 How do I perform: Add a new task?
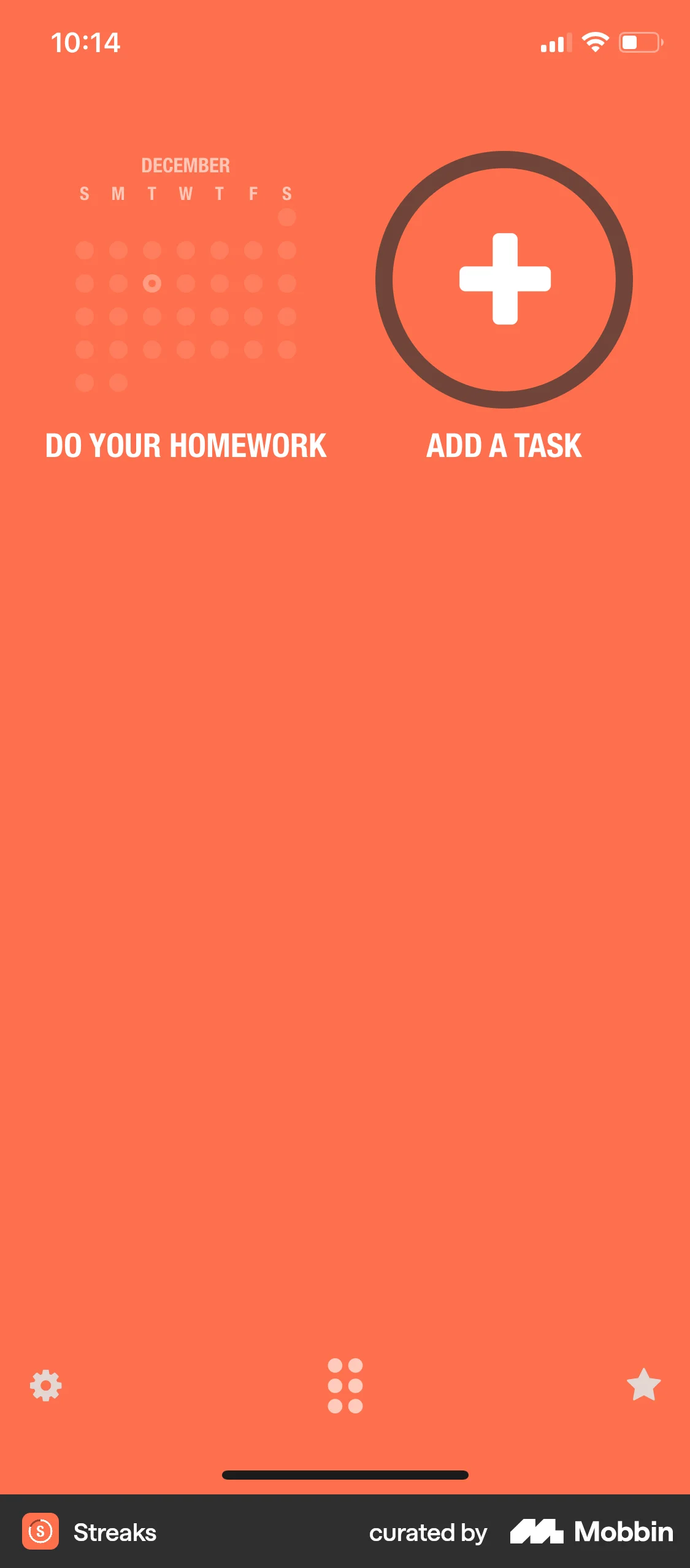pyautogui.click(x=504, y=280)
